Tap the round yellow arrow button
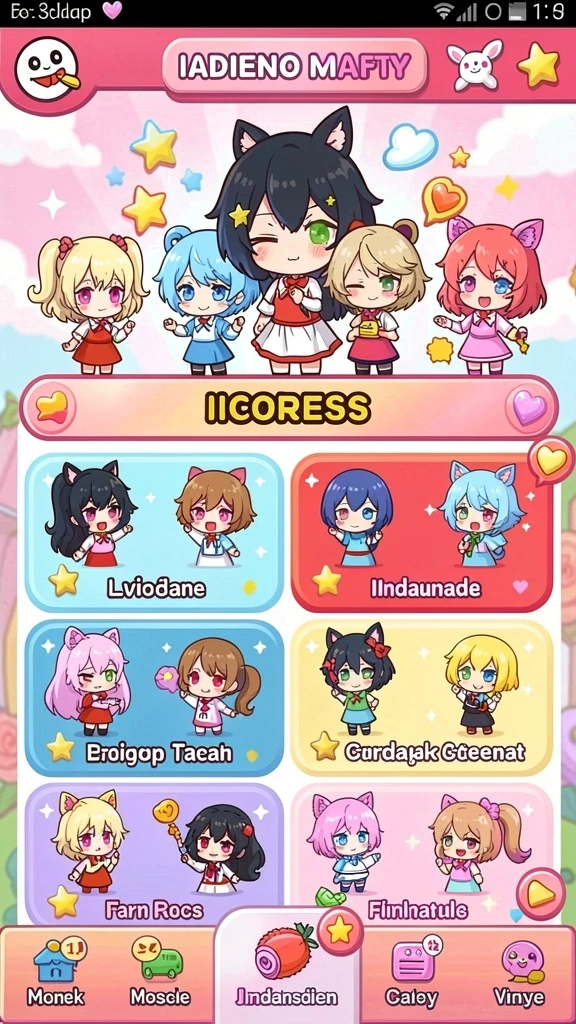Image resolution: width=576 pixels, height=1024 pixels. (541, 894)
